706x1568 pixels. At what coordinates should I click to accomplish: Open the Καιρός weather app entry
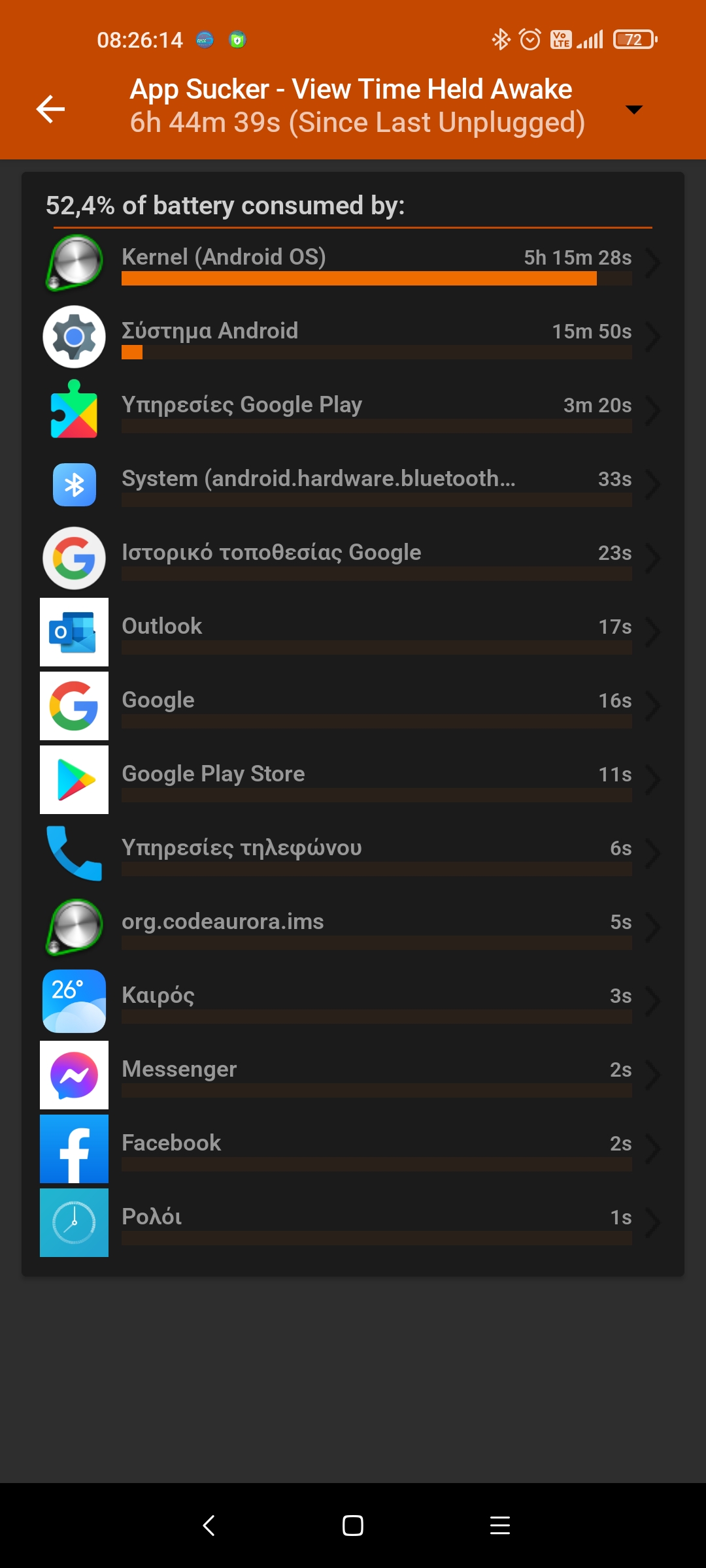[353, 1002]
